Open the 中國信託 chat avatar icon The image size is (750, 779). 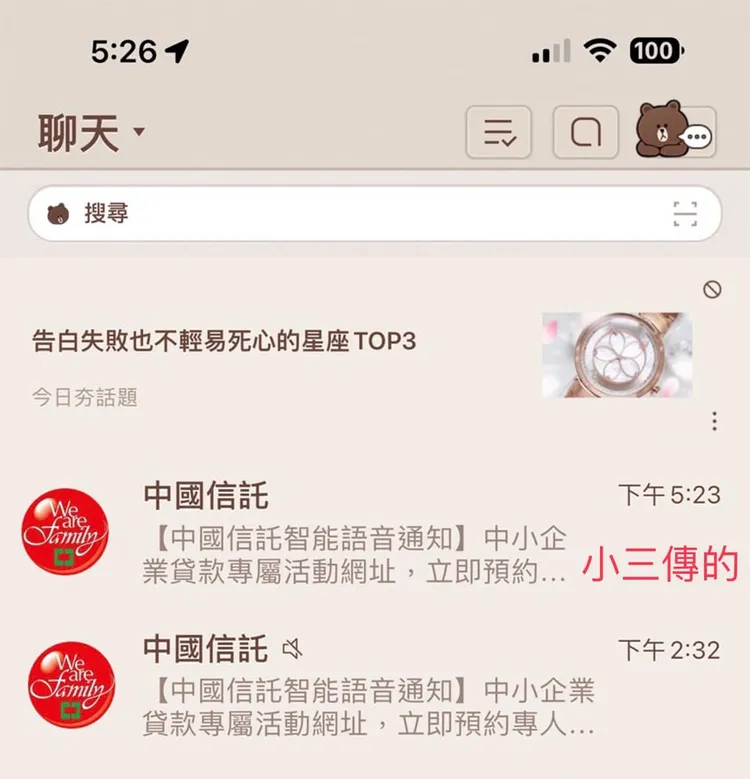point(64,528)
